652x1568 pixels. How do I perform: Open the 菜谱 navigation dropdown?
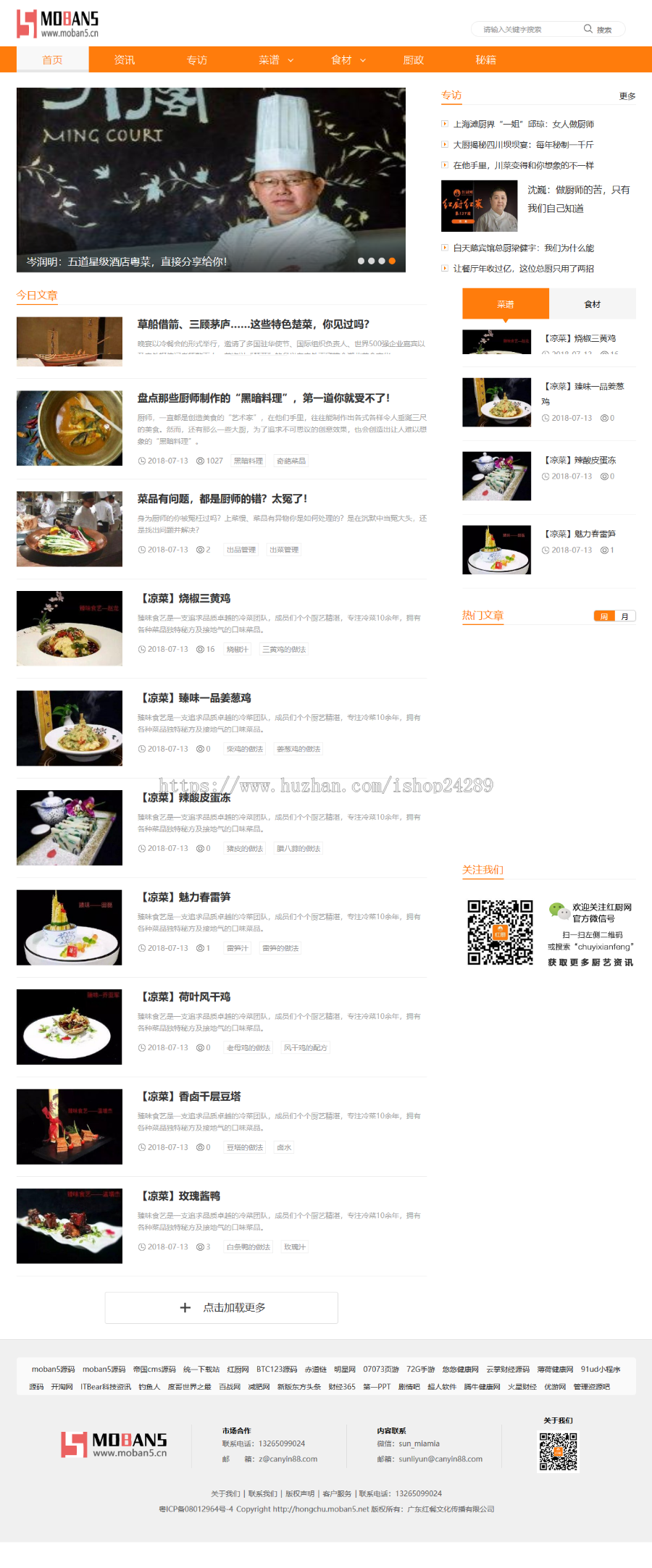[274, 60]
